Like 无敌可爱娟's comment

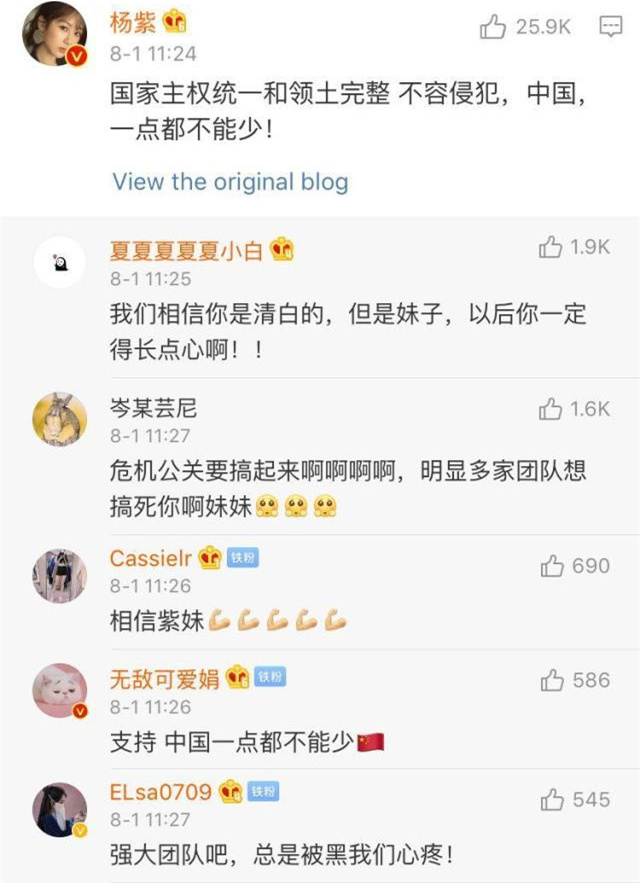552,680
